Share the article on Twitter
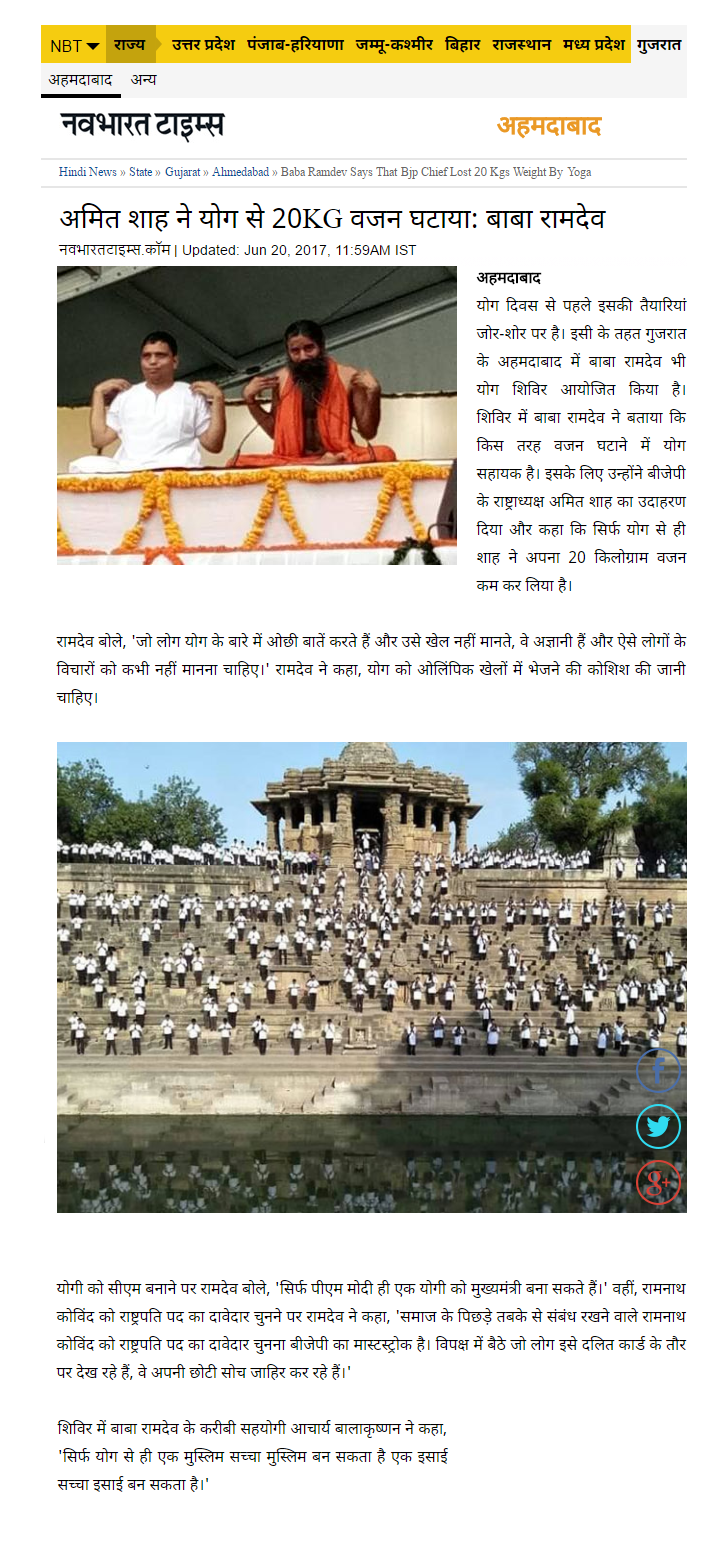This screenshot has height=1544, width=727. [x=658, y=1126]
